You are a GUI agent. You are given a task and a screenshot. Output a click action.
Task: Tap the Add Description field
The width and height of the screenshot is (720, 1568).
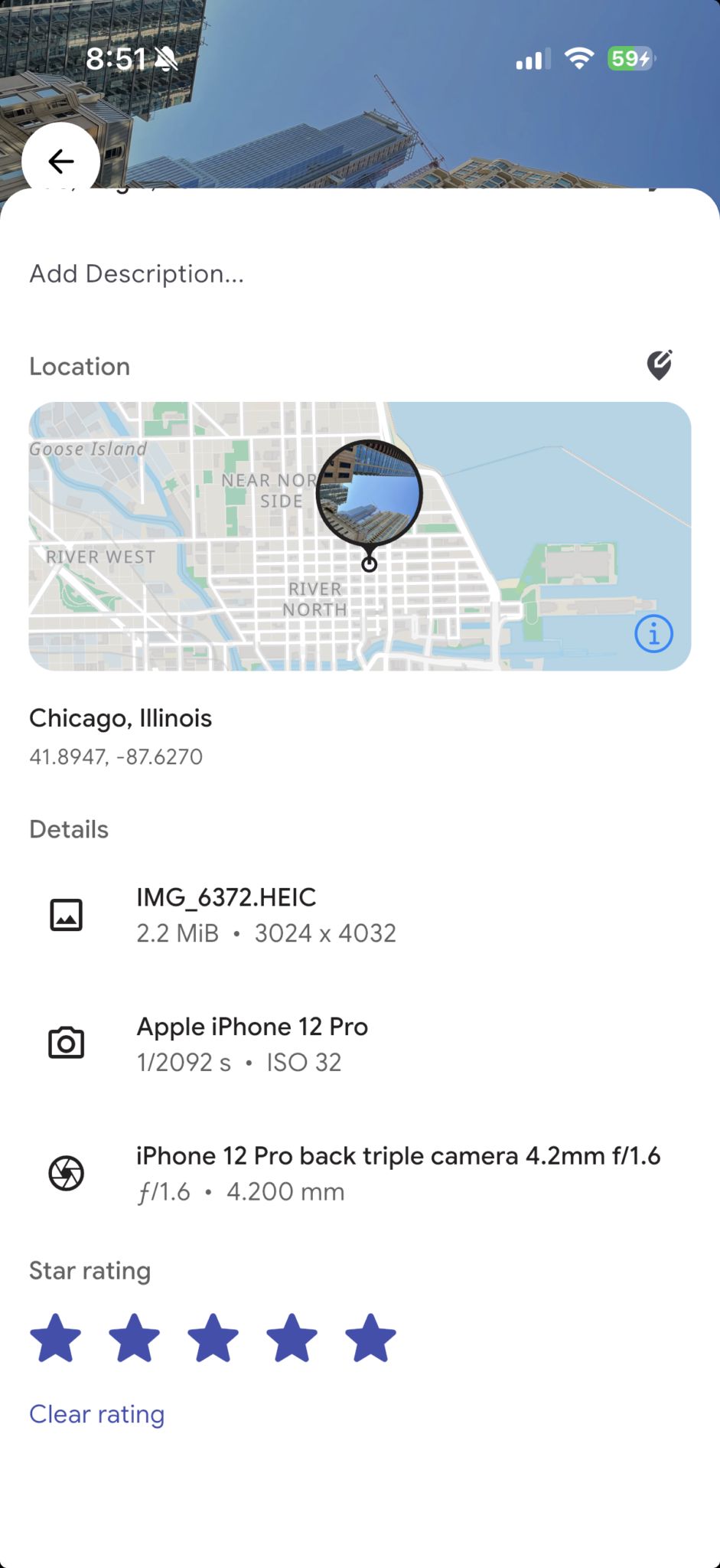[x=137, y=274]
